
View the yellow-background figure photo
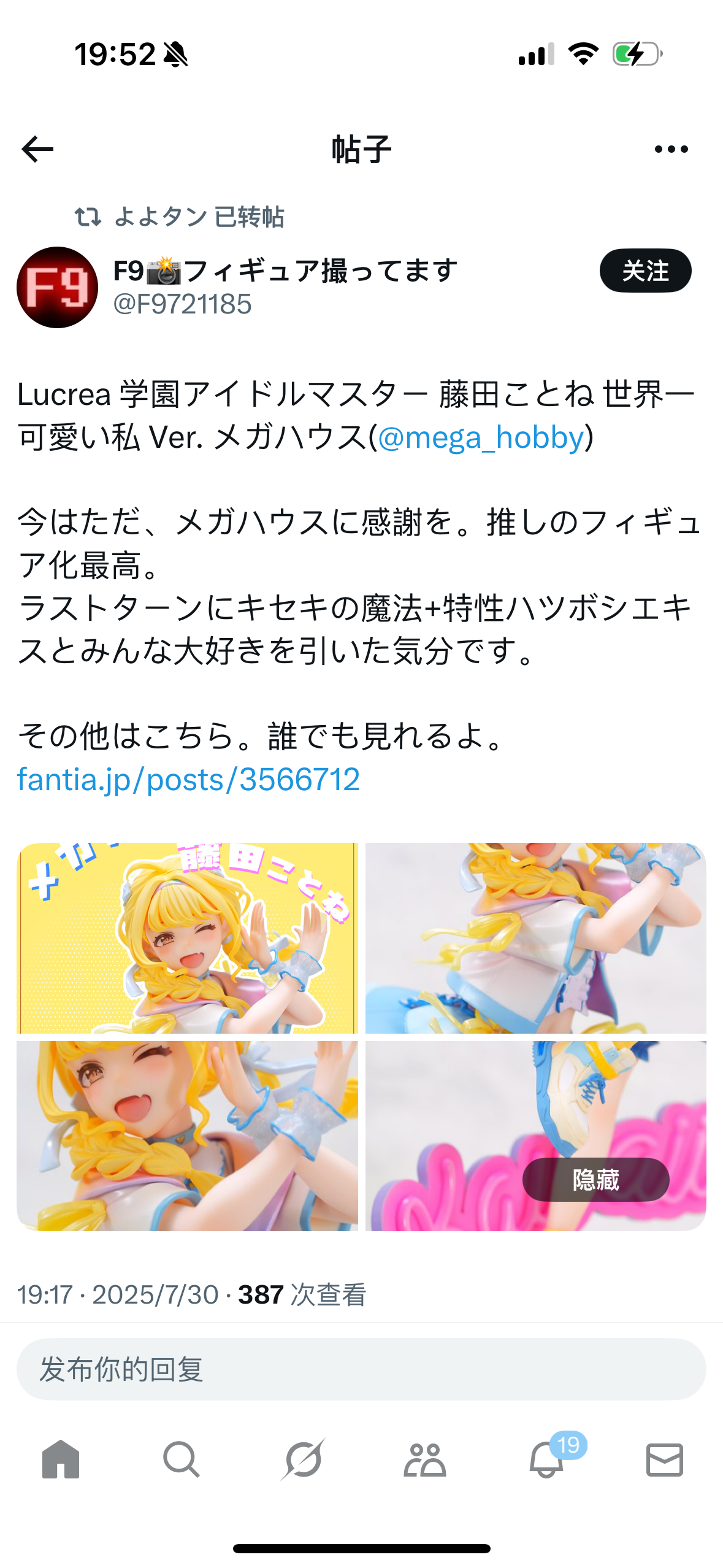(x=187, y=938)
